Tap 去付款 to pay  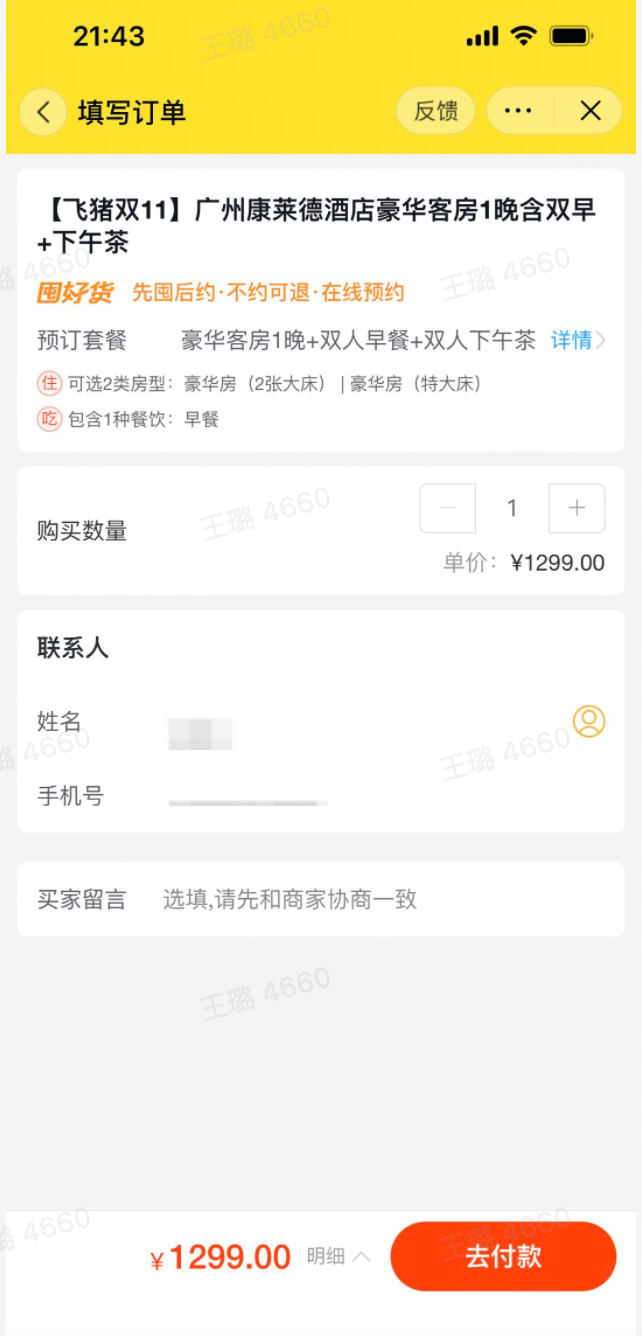(503, 1256)
